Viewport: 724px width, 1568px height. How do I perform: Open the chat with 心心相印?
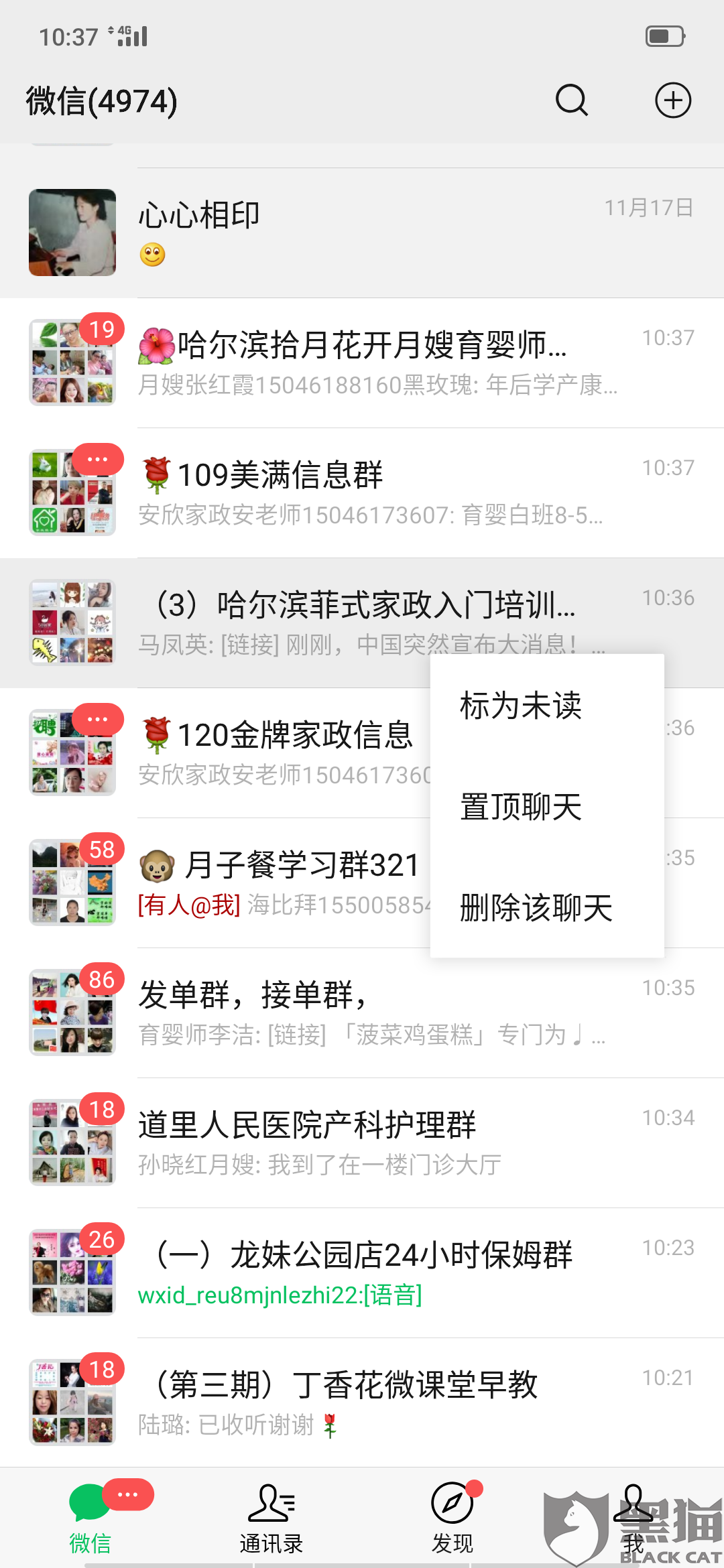(x=362, y=233)
